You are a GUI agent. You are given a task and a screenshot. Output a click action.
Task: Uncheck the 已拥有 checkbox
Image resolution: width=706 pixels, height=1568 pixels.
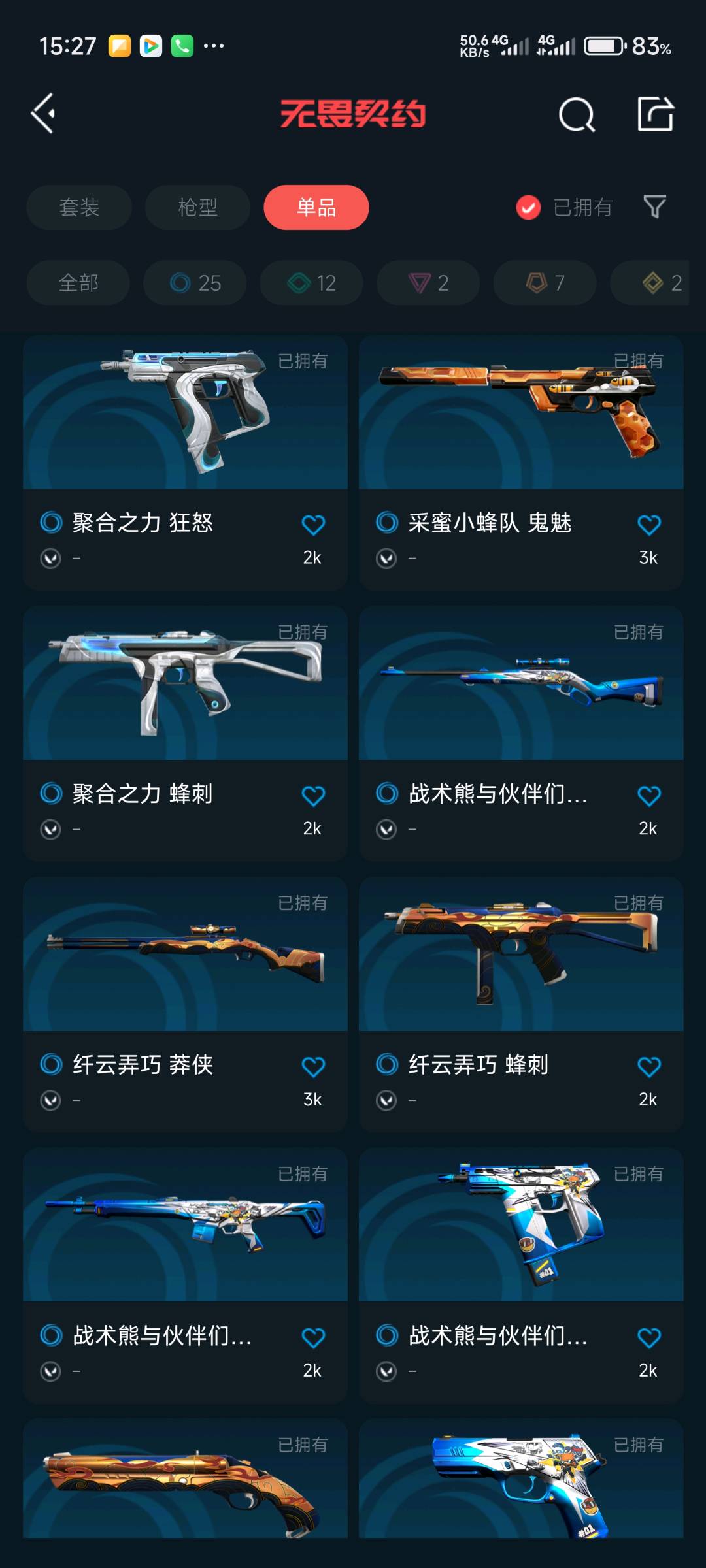pos(528,208)
